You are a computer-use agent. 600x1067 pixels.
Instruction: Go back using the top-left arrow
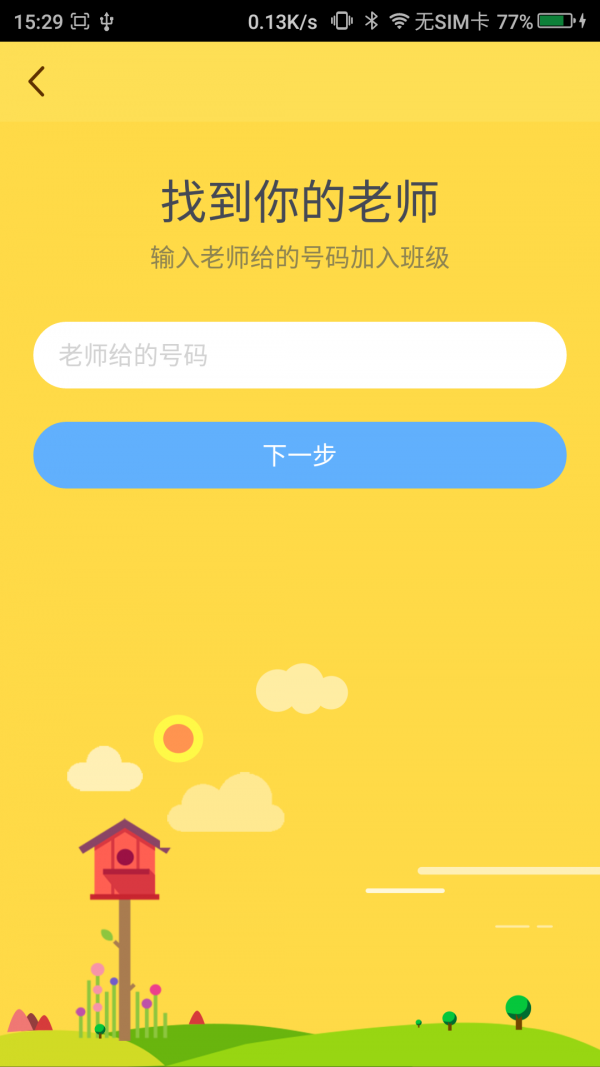click(37, 81)
